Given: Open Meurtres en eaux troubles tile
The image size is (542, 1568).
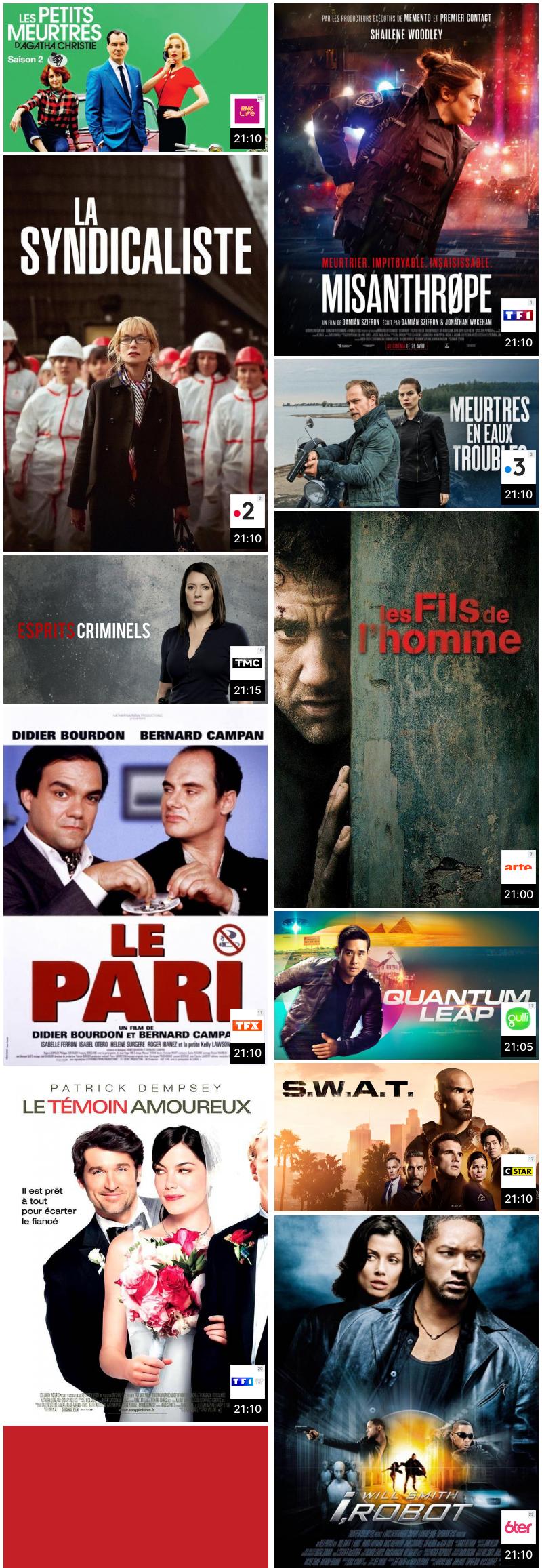Looking at the screenshot, I should [406, 433].
